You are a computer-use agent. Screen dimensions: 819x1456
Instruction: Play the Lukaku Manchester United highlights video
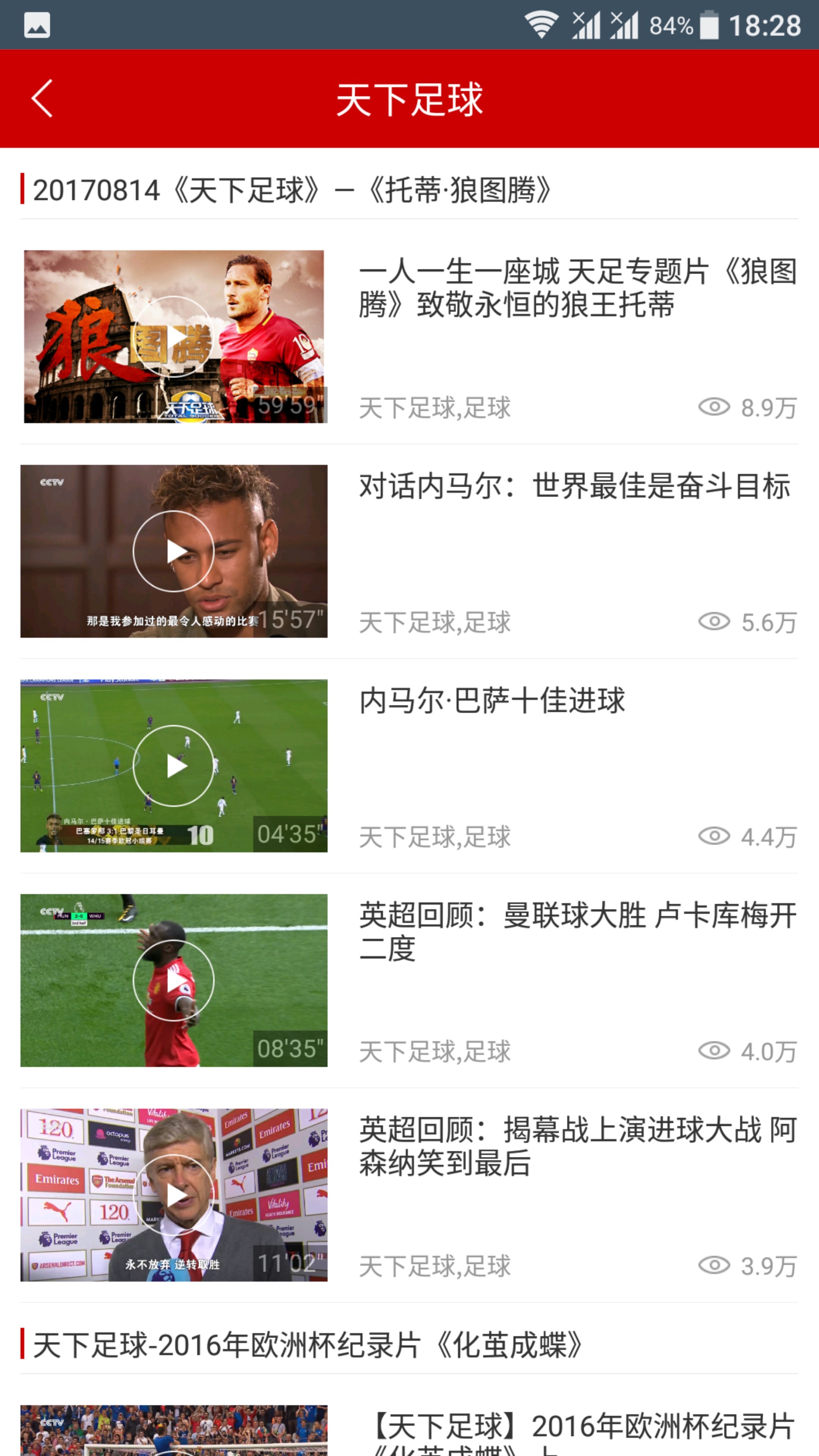(174, 981)
